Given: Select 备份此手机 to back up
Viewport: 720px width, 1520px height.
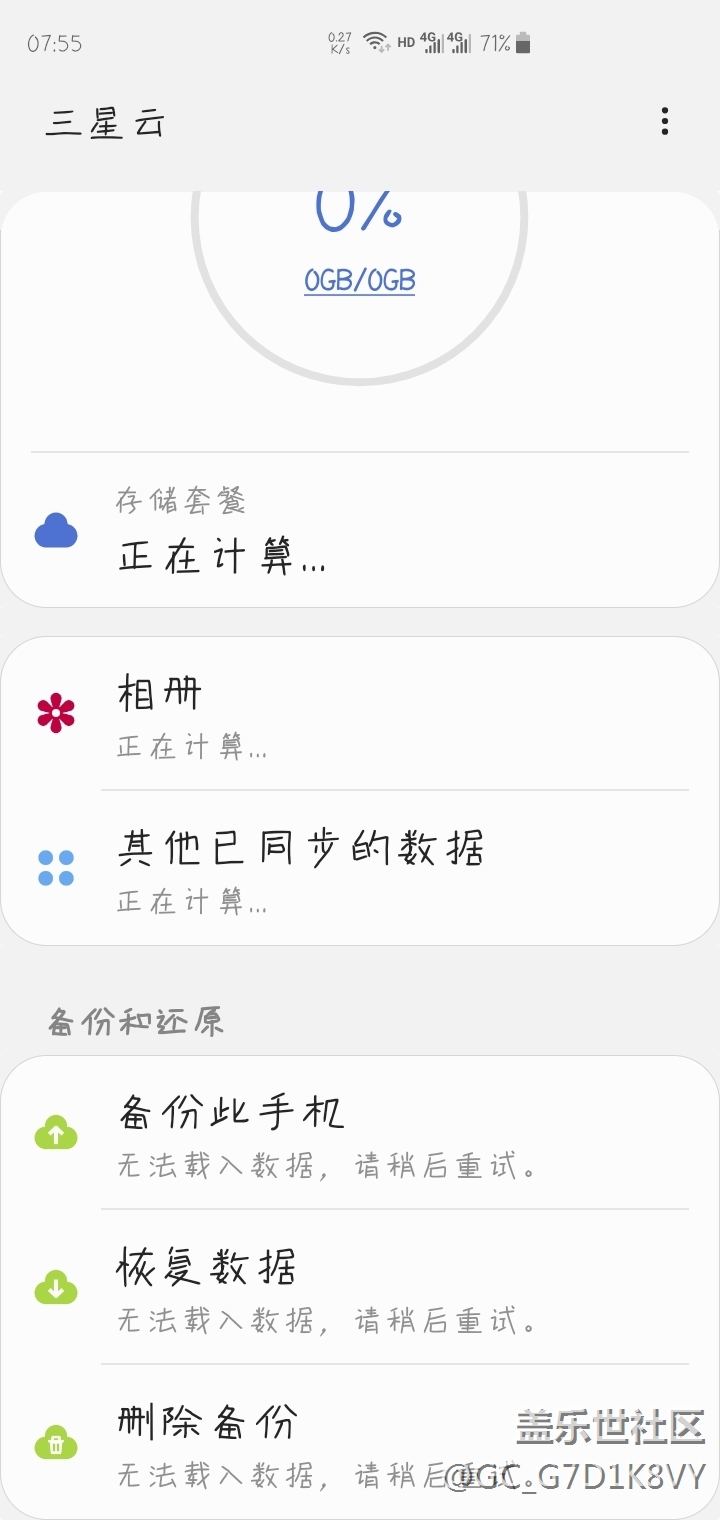Looking at the screenshot, I should 360,1134.
